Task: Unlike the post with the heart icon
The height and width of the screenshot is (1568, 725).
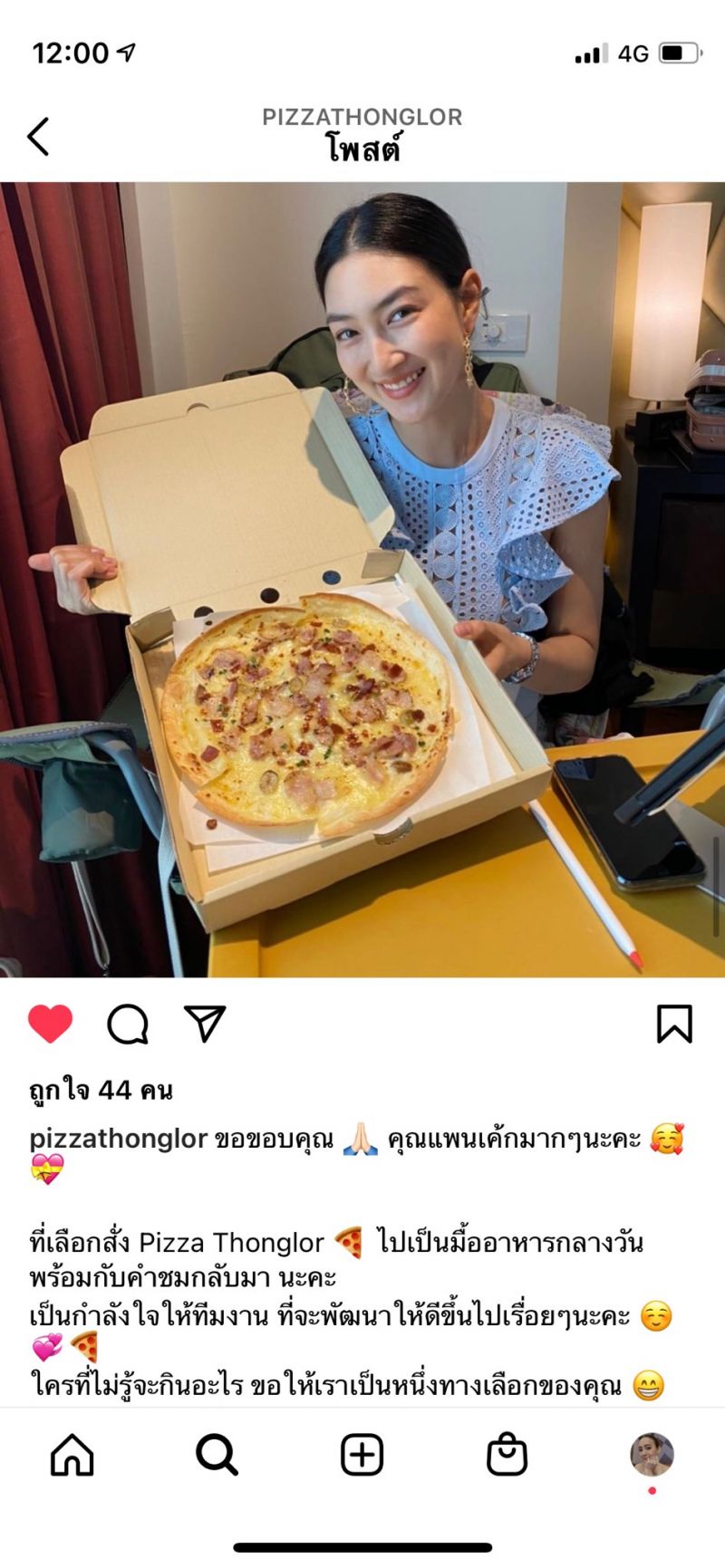Action: click(x=51, y=1024)
